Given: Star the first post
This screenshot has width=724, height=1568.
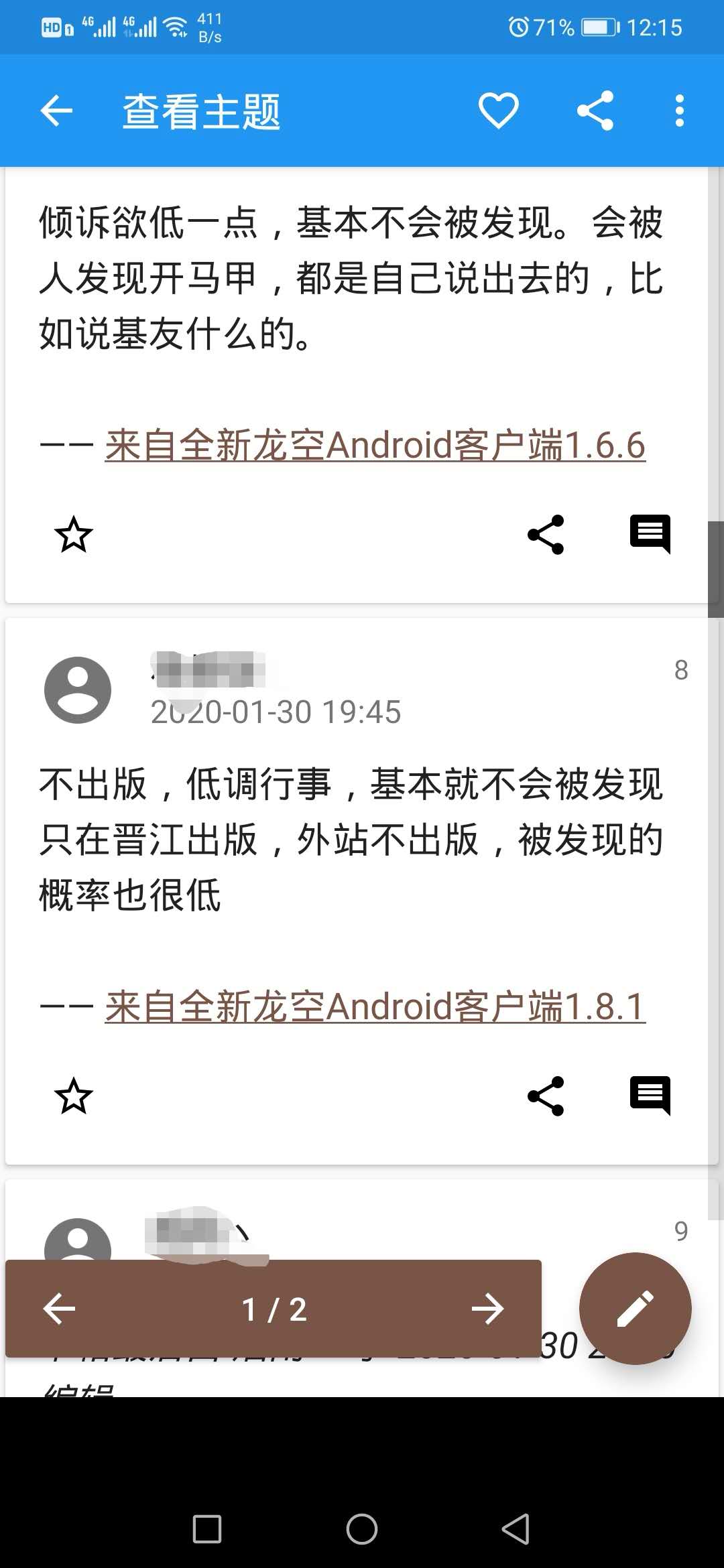Looking at the screenshot, I should (x=74, y=534).
